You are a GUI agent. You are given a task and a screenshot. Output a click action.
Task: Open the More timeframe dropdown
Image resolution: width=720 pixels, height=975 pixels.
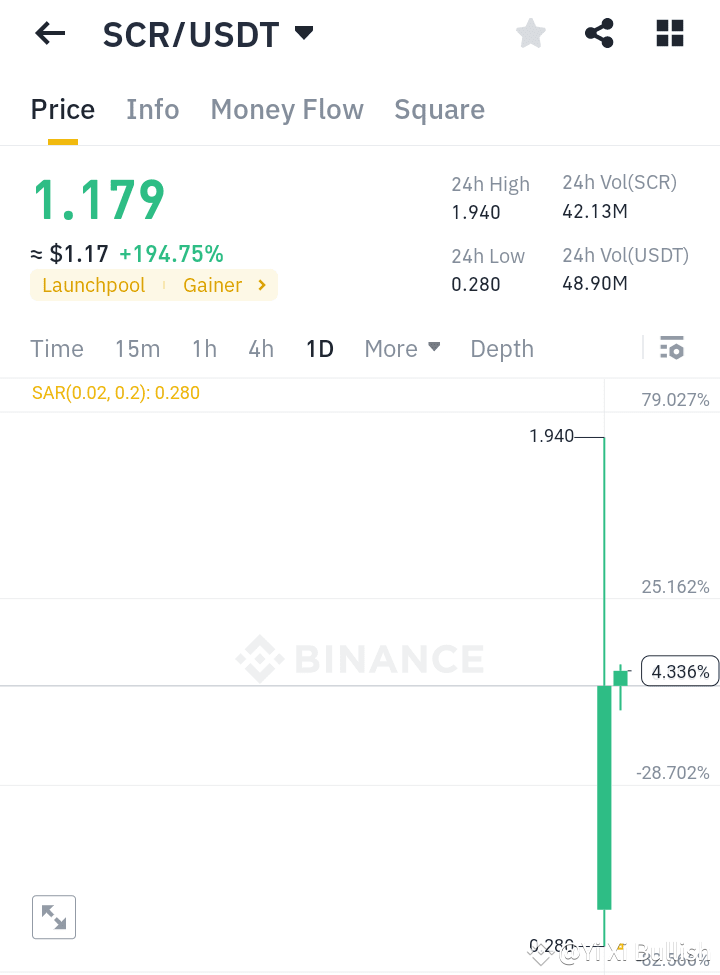click(x=402, y=348)
